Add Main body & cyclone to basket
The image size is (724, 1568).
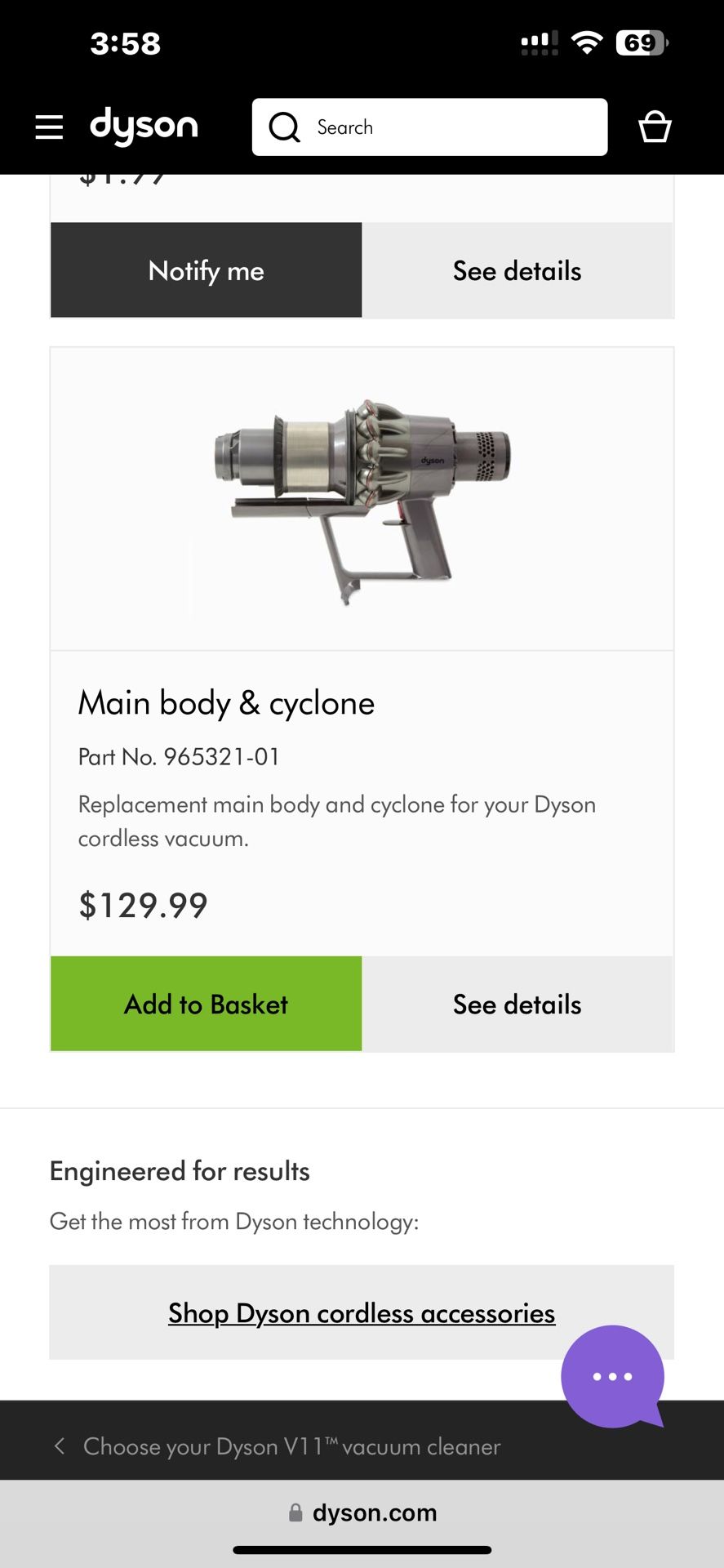click(207, 1004)
